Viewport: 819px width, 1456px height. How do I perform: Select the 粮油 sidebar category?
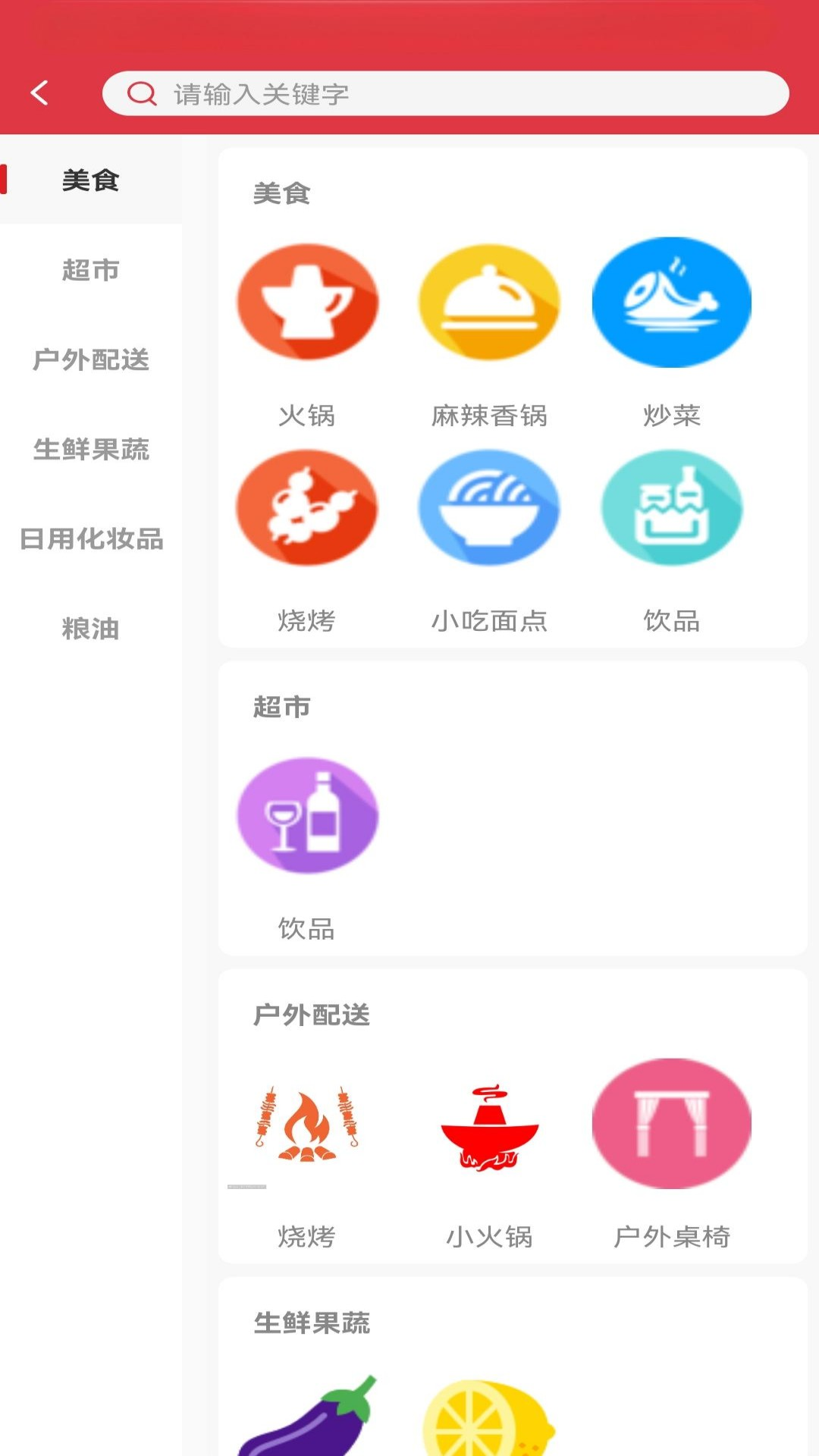(91, 628)
